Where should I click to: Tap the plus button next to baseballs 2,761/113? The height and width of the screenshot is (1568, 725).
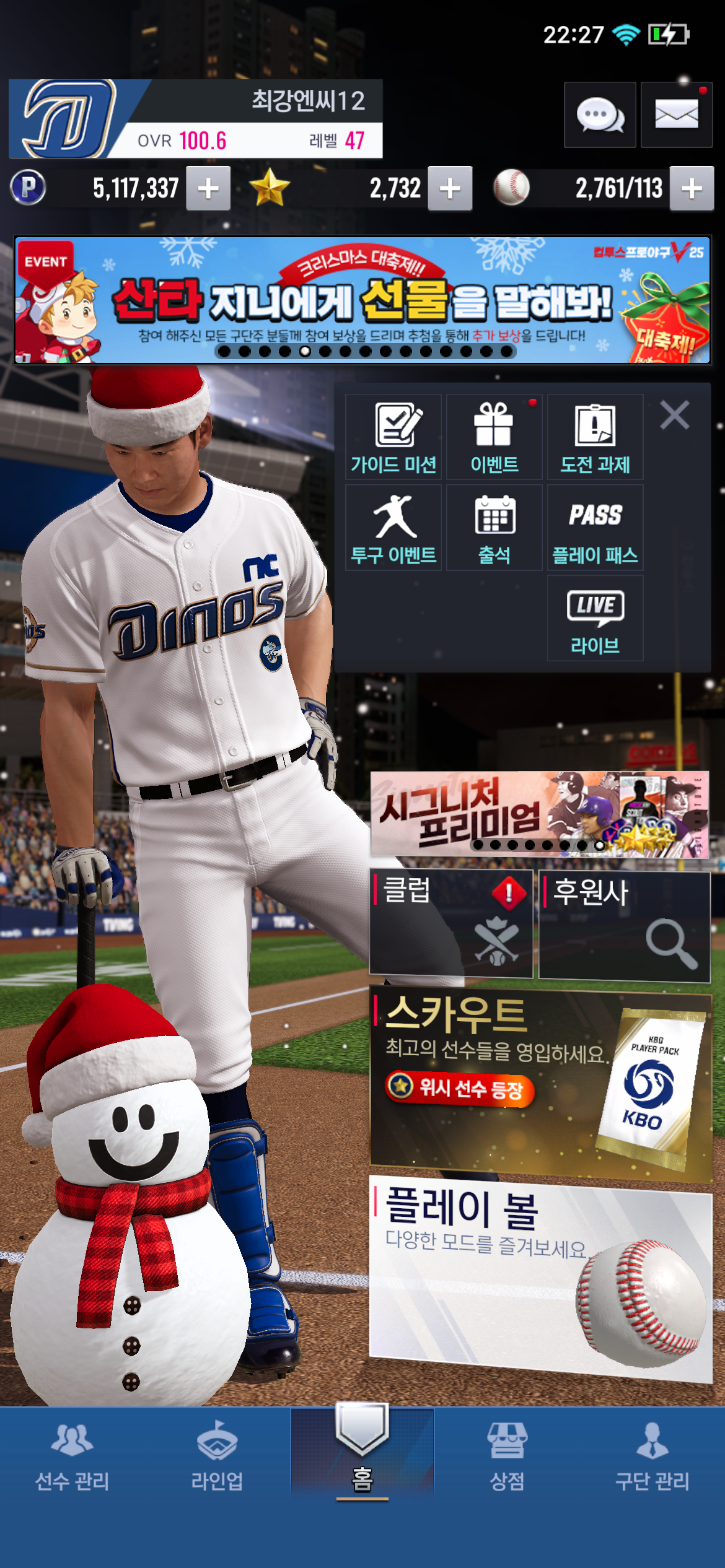tap(692, 188)
